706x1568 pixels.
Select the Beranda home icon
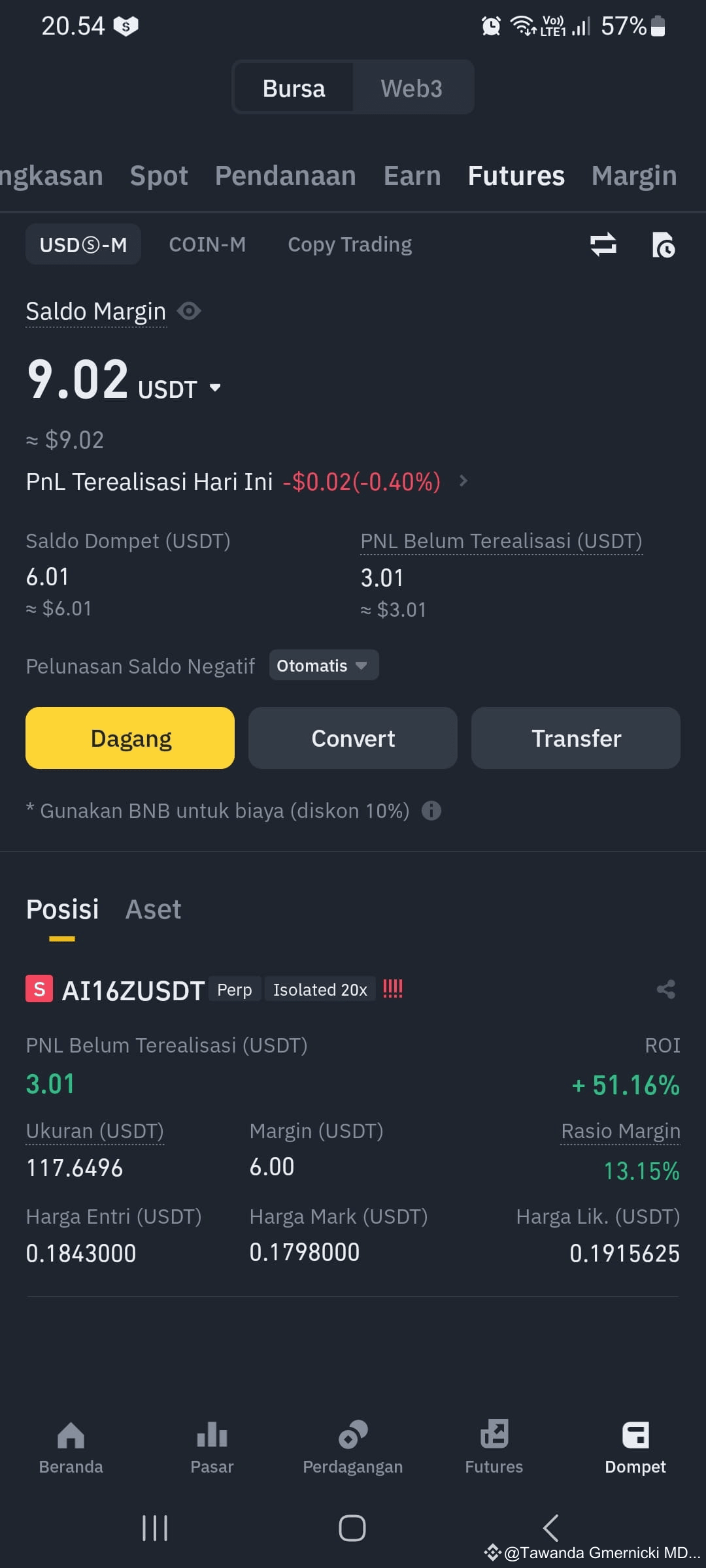pos(70,1435)
